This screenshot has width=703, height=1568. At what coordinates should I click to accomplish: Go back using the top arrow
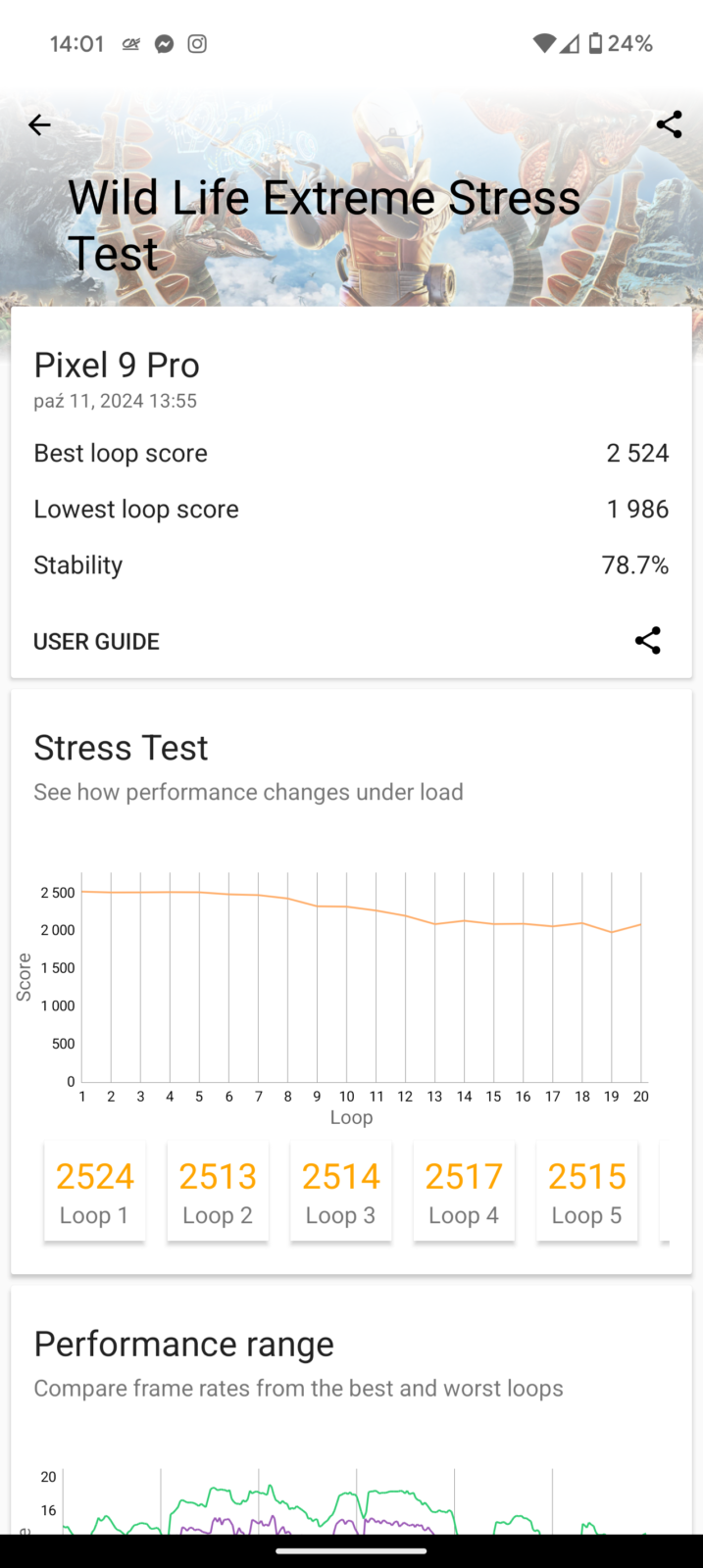[39, 124]
